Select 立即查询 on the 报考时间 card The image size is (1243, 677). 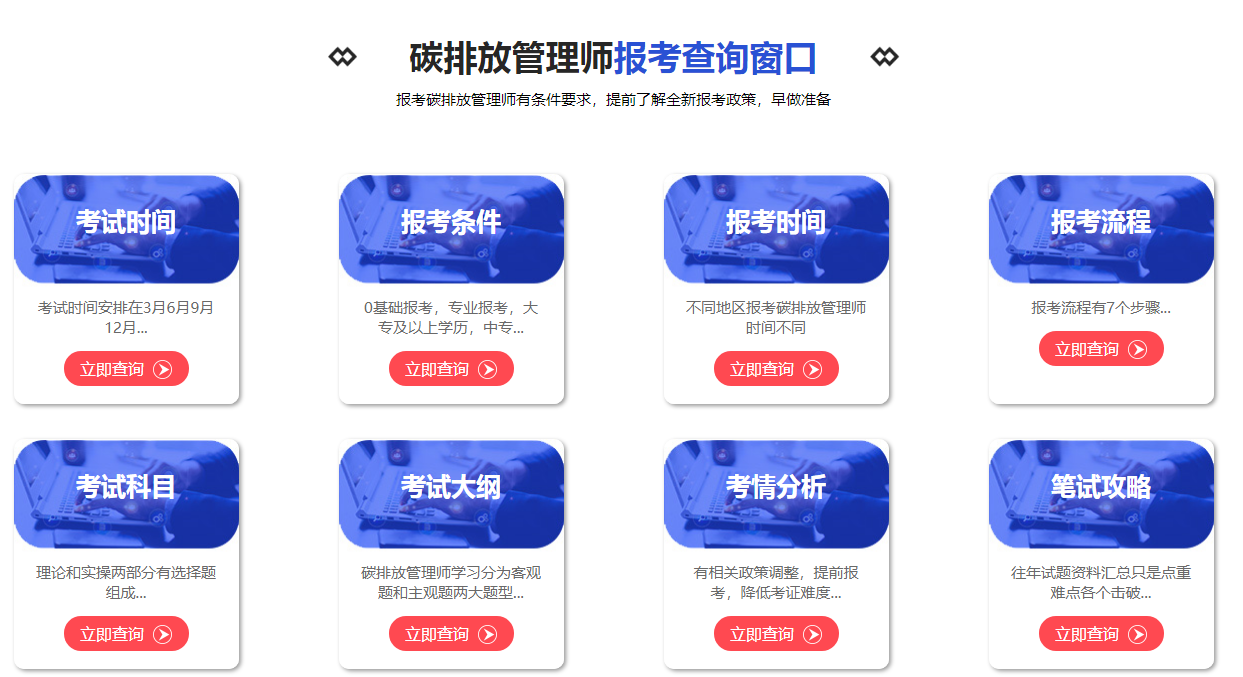[776, 369]
